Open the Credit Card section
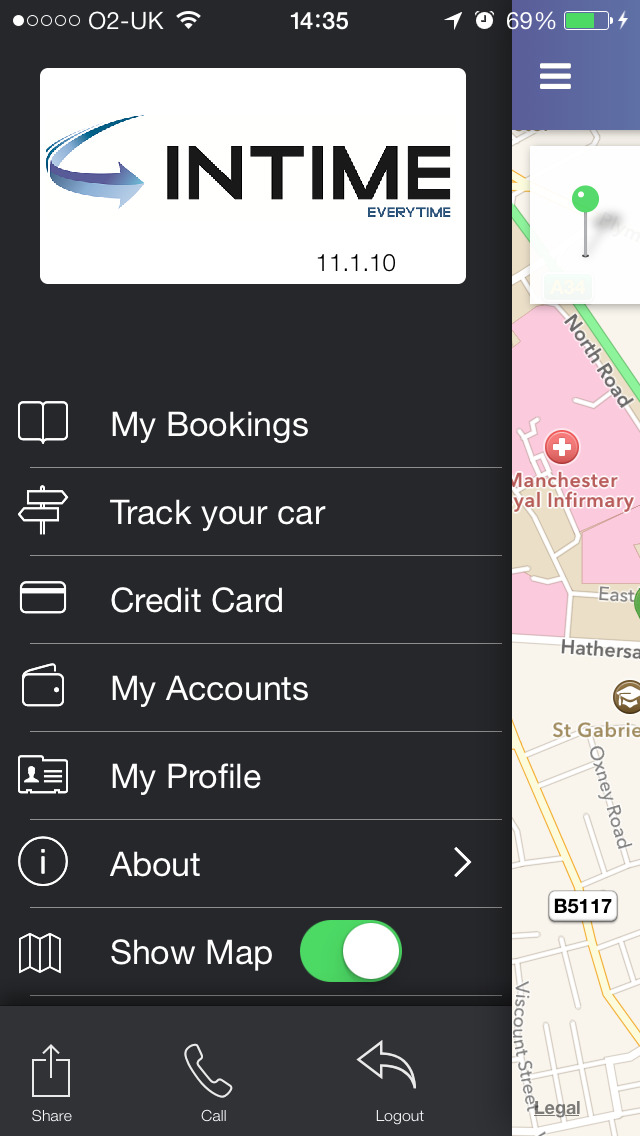 click(196, 600)
